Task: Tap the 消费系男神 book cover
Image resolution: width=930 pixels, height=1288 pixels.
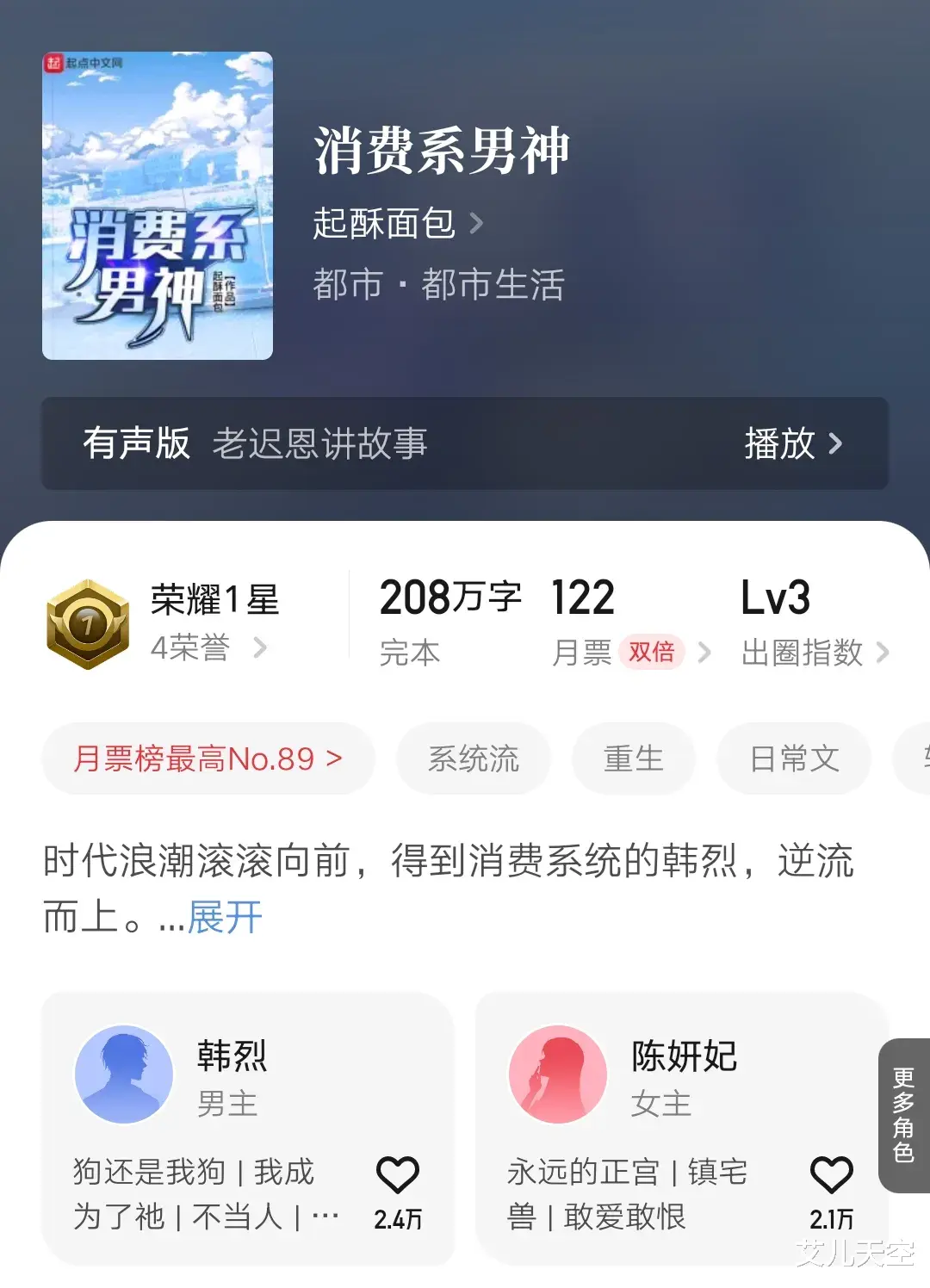Action: (158, 206)
